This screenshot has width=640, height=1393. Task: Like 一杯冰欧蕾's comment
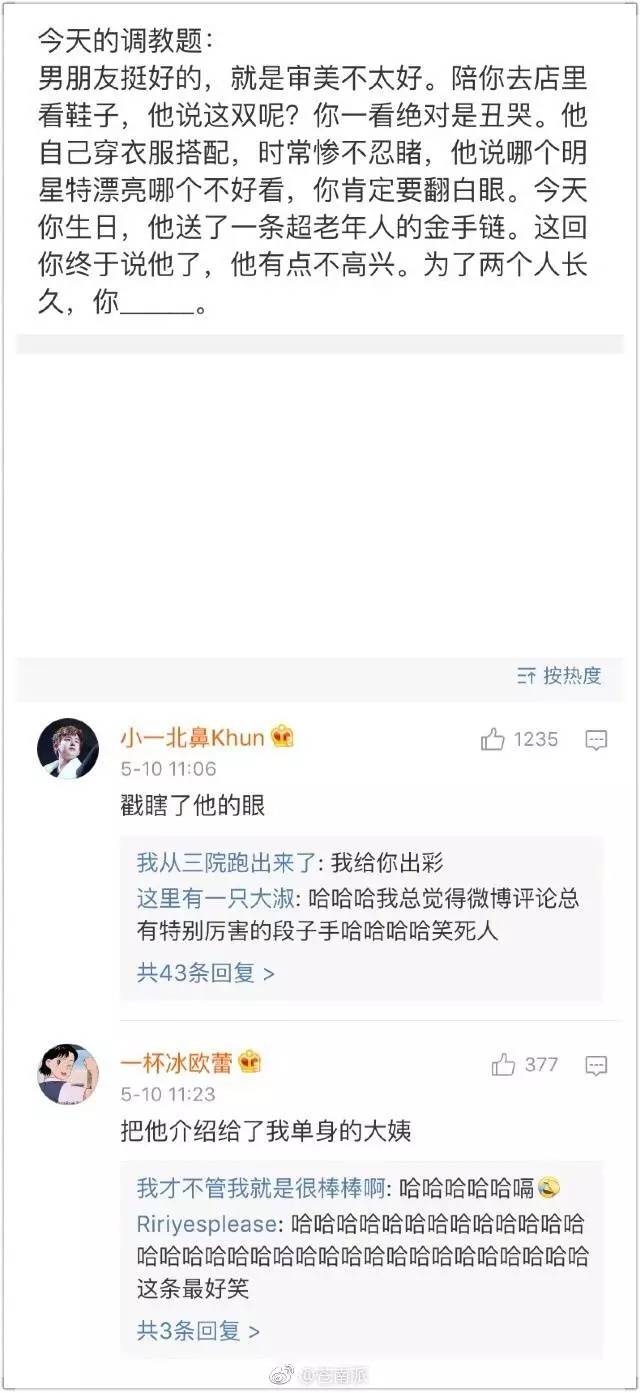click(503, 1065)
